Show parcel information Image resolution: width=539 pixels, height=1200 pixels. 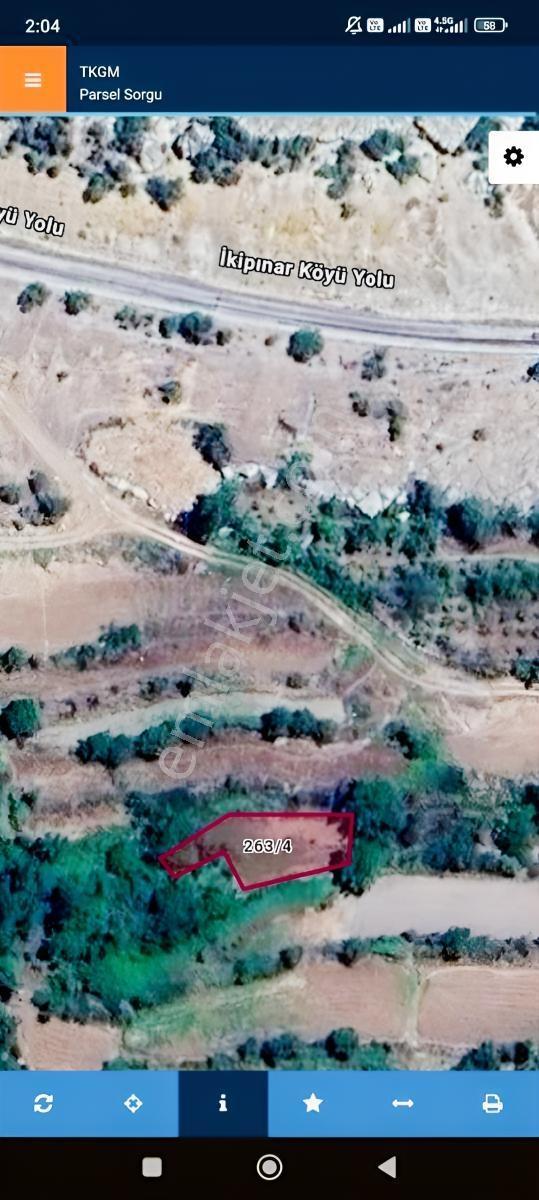tap(223, 1103)
